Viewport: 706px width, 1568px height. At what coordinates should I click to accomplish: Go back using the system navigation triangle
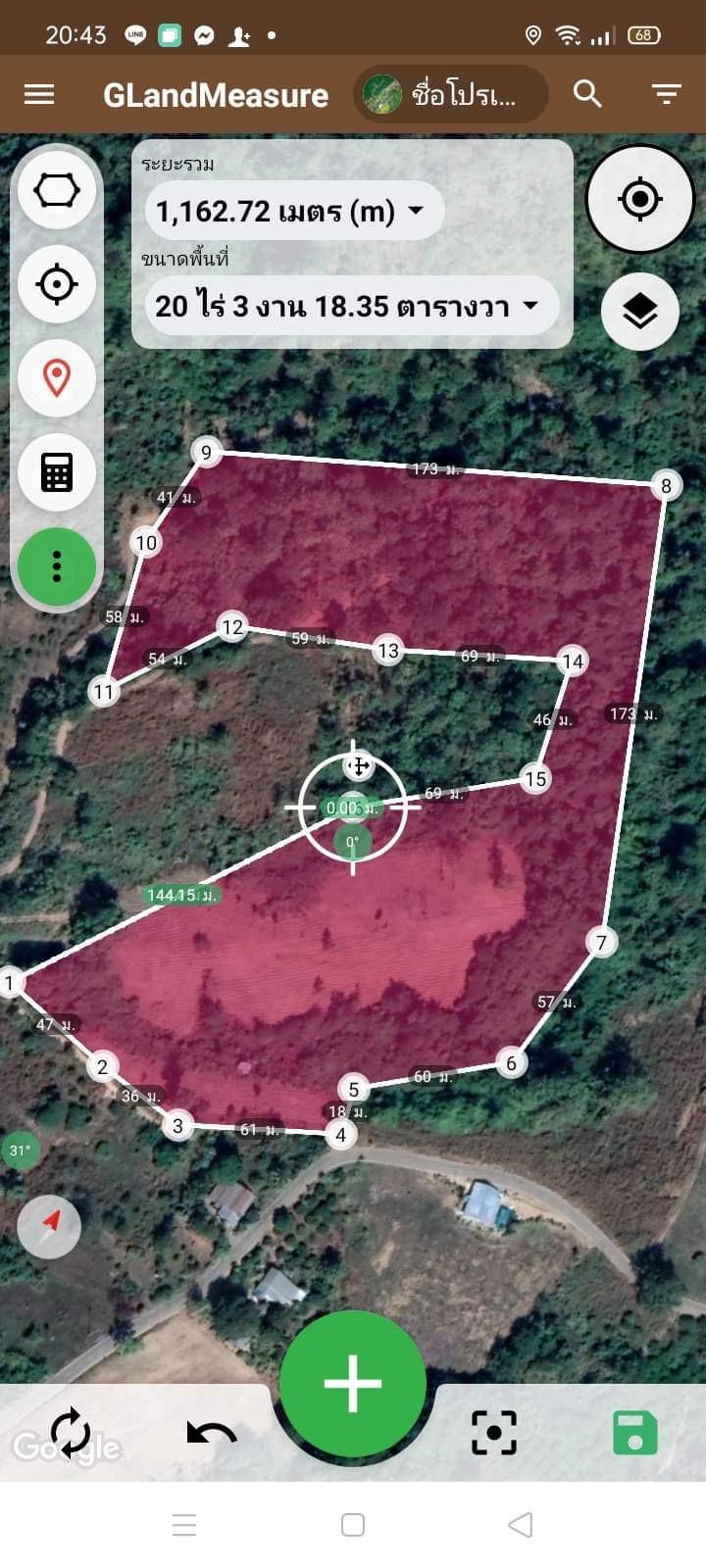coord(521,1525)
